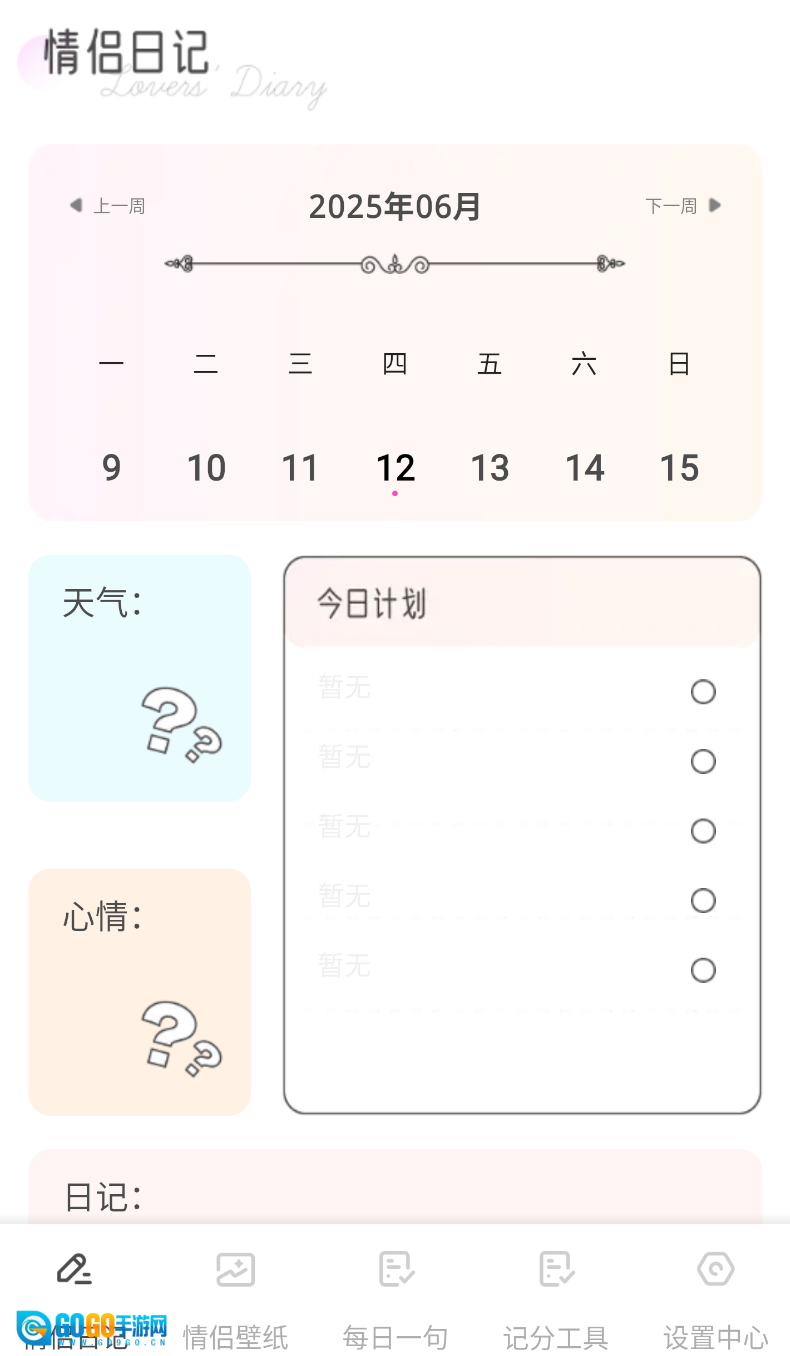Image resolution: width=790 pixels, height=1356 pixels.
Task: Open the mood (心情) card
Action: pos(139,991)
